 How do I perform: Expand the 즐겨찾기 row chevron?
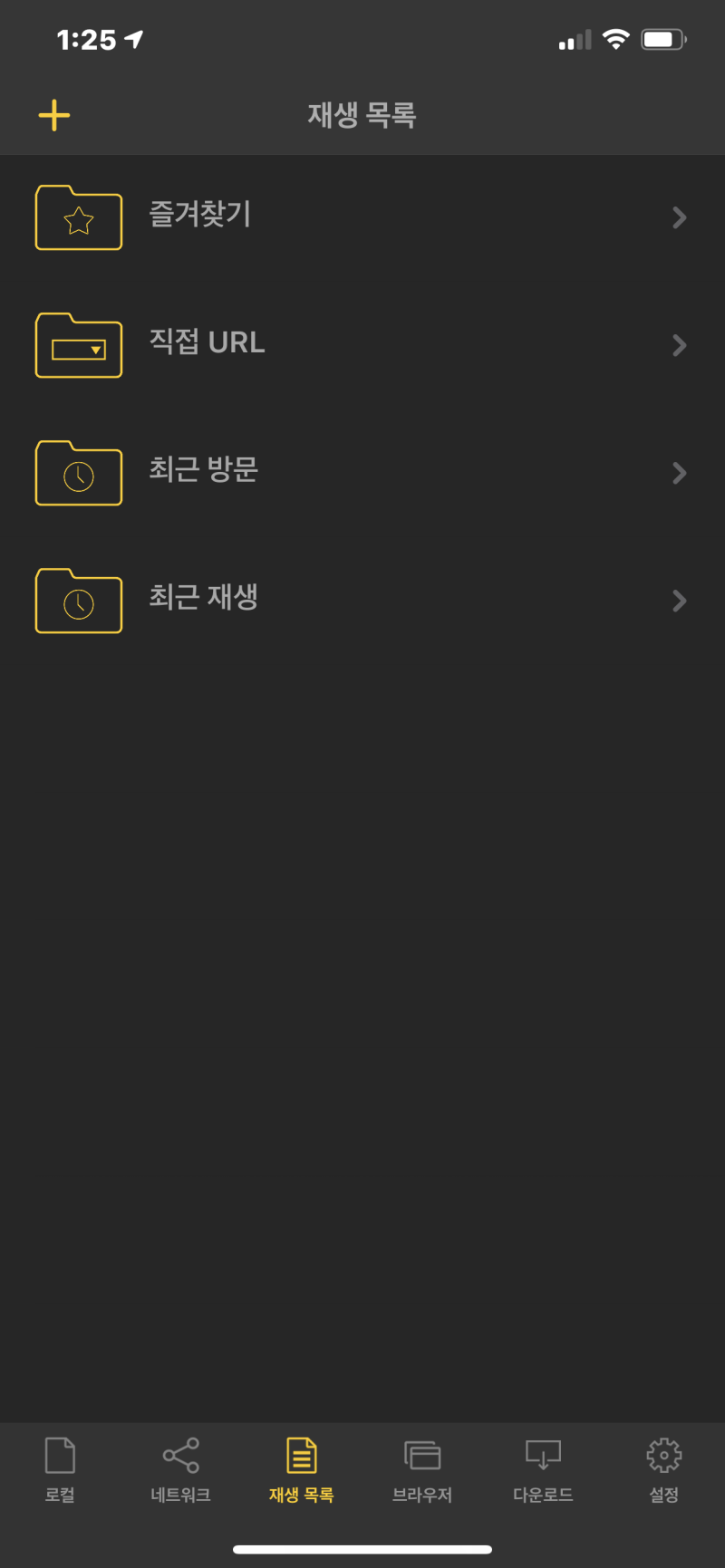(679, 217)
